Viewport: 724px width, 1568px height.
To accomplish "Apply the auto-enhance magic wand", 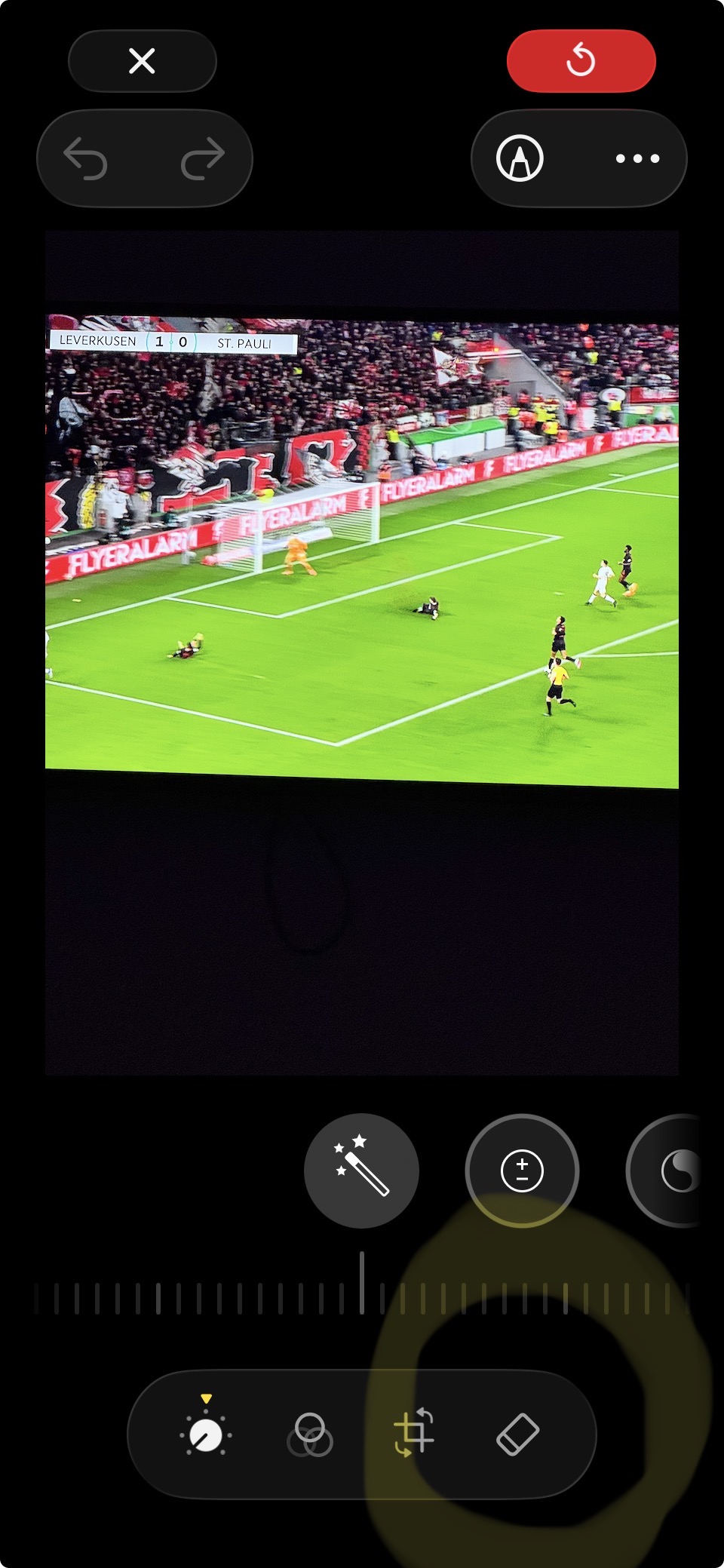I will click(x=361, y=1171).
